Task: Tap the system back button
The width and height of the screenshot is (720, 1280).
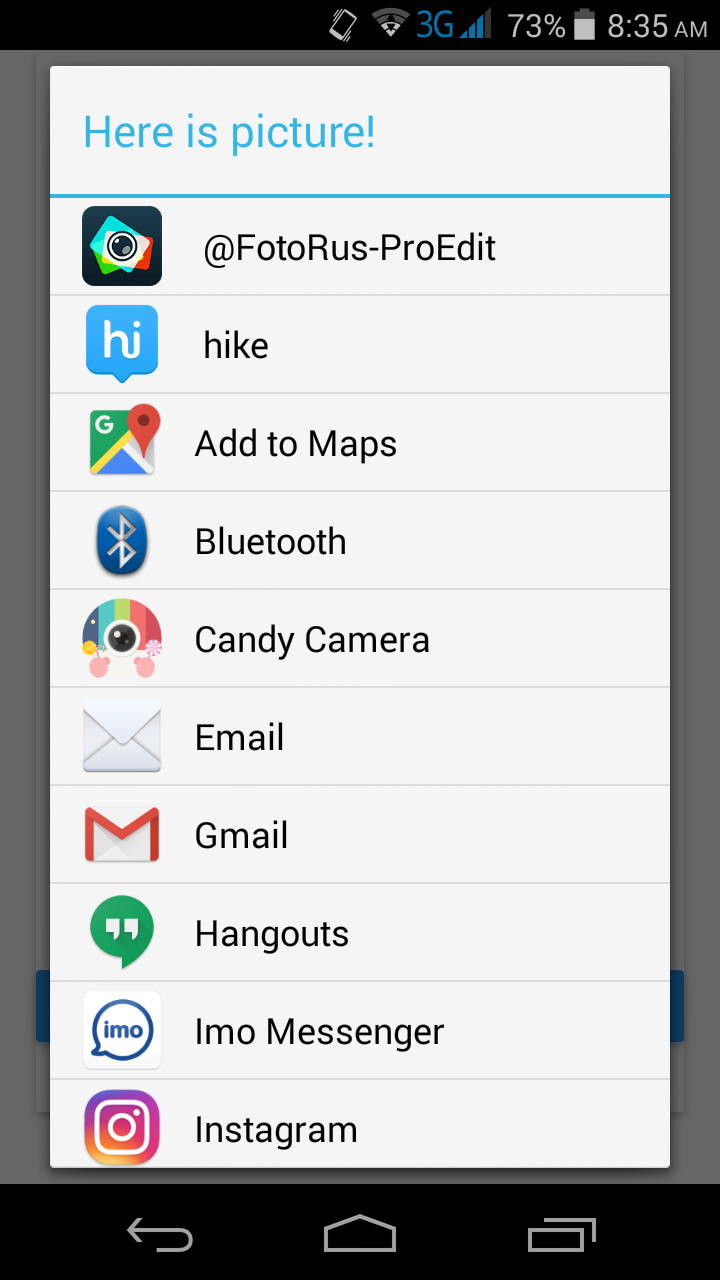Action: [x=160, y=1235]
